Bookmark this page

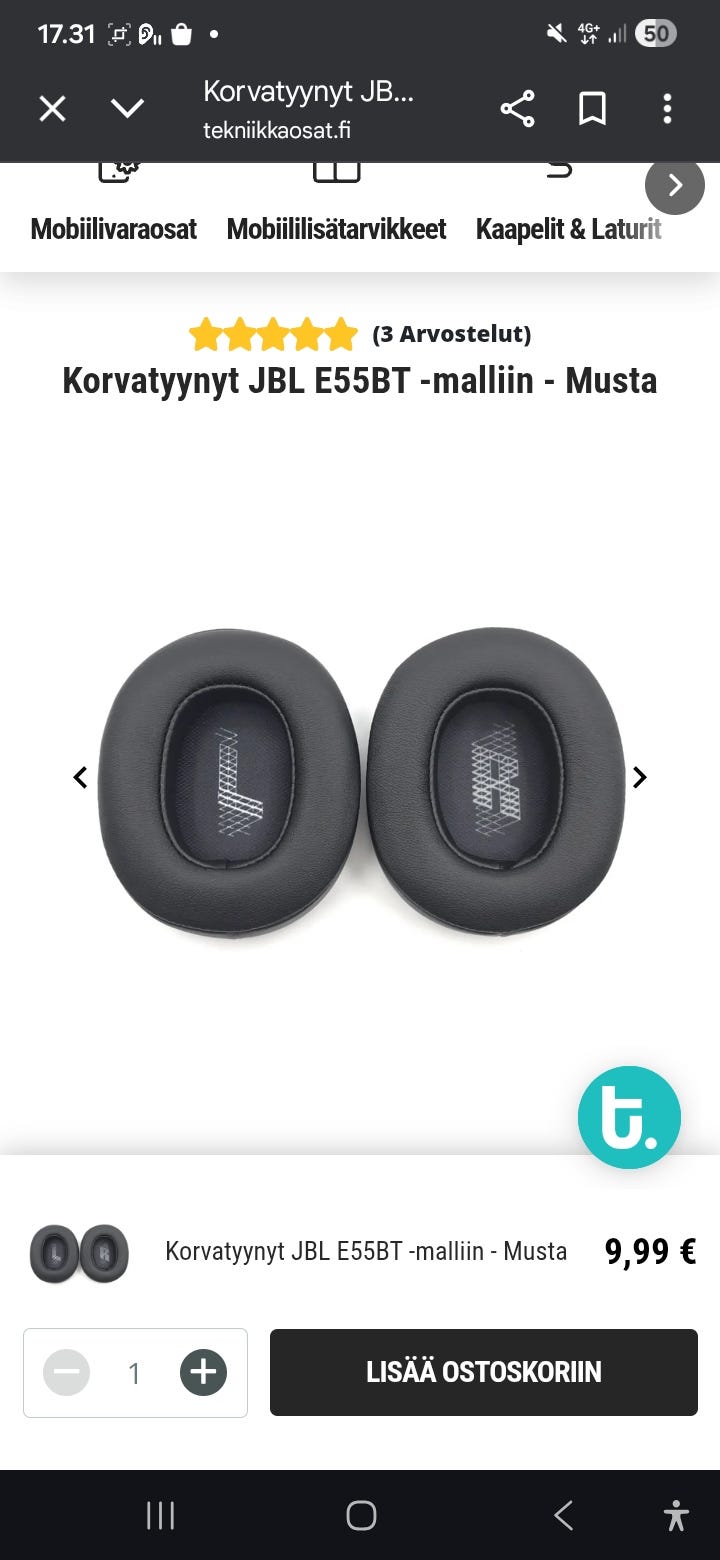592,108
